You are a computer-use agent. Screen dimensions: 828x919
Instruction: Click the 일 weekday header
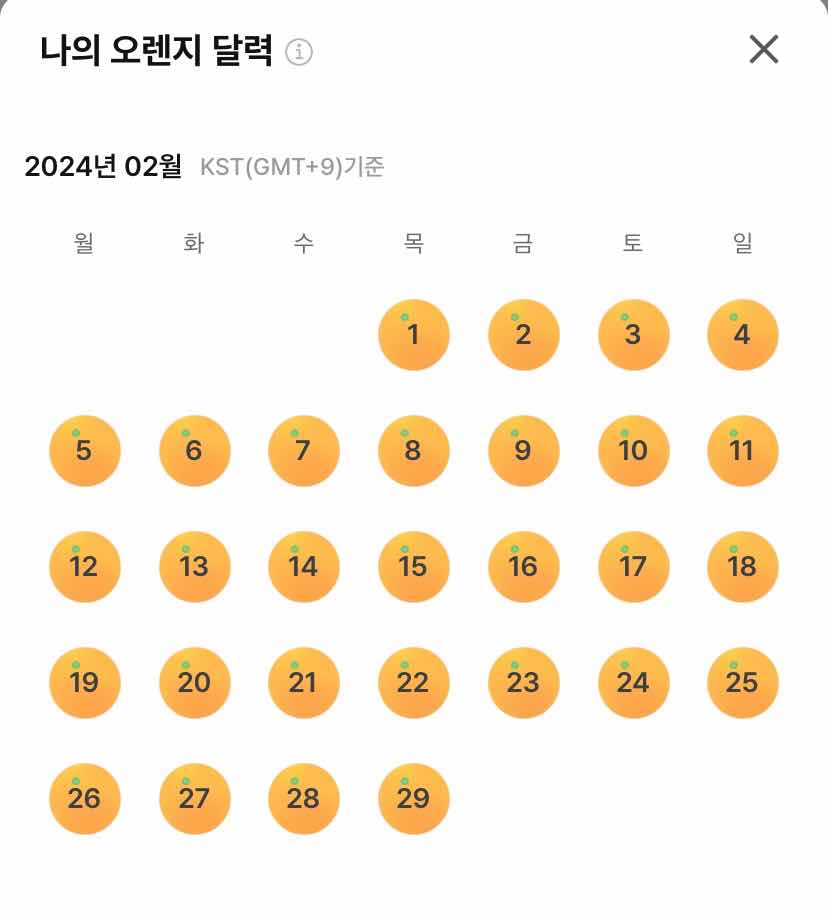pyautogui.click(x=741, y=243)
